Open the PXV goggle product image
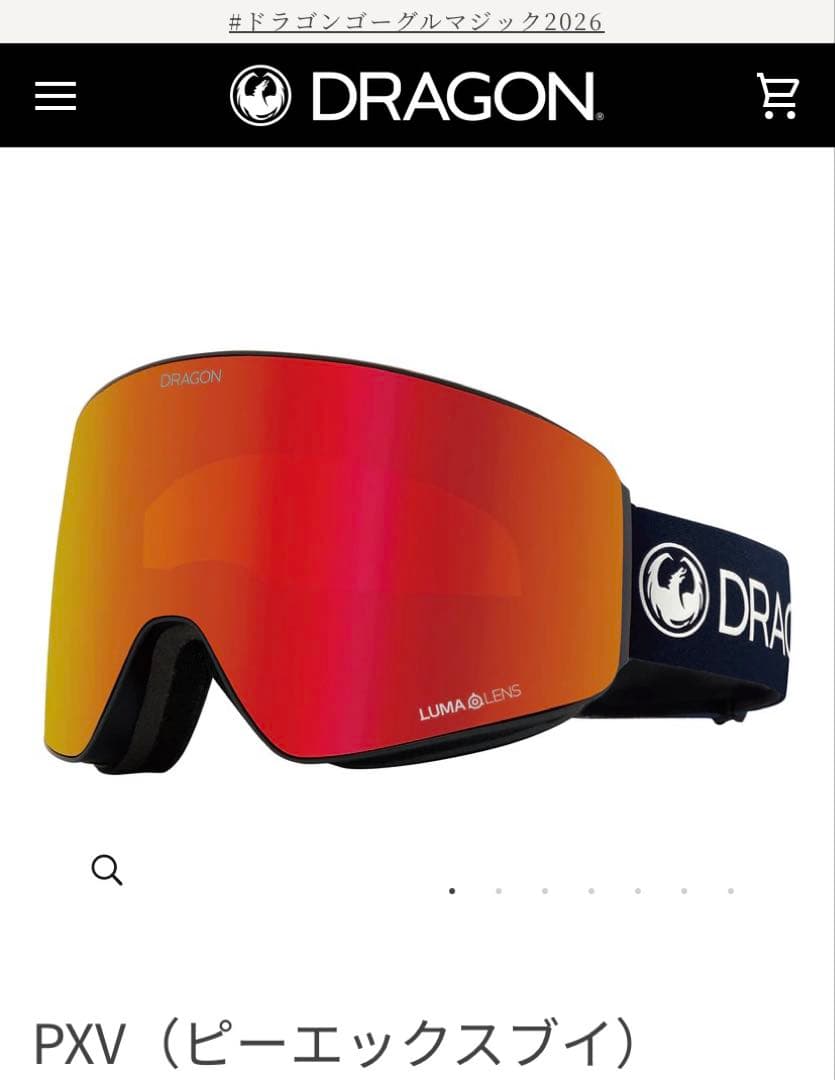 (x=417, y=560)
